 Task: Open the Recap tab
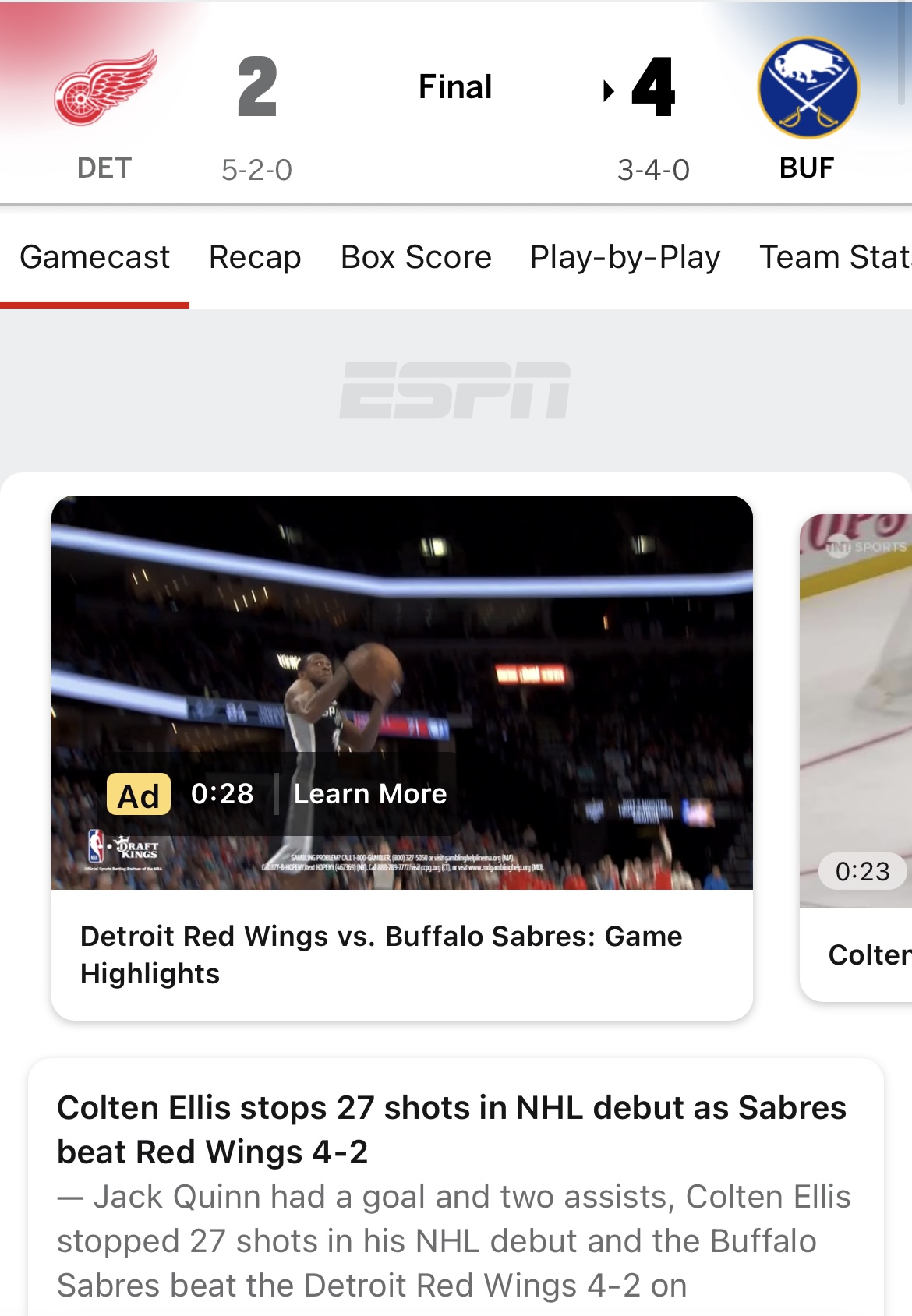255,257
